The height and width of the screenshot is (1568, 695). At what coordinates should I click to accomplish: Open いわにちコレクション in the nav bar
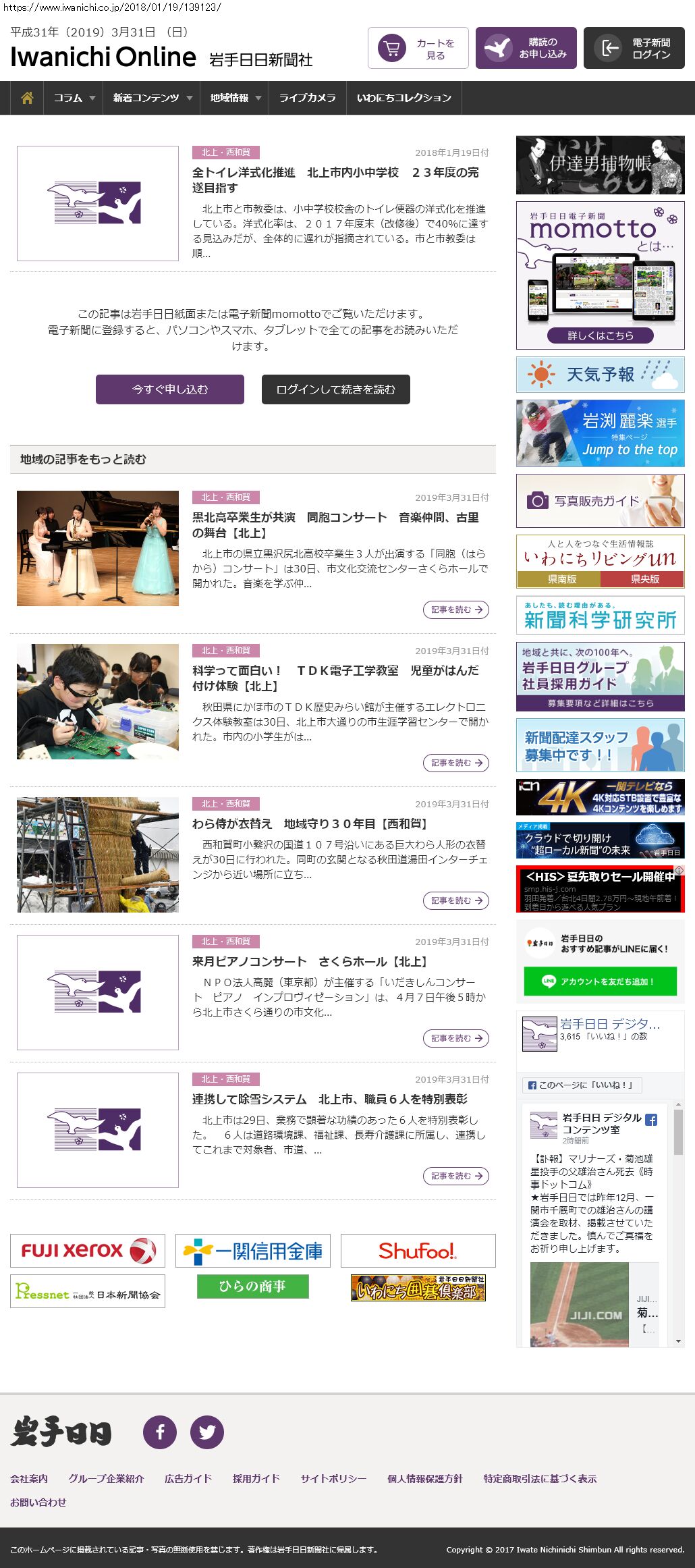pos(404,98)
